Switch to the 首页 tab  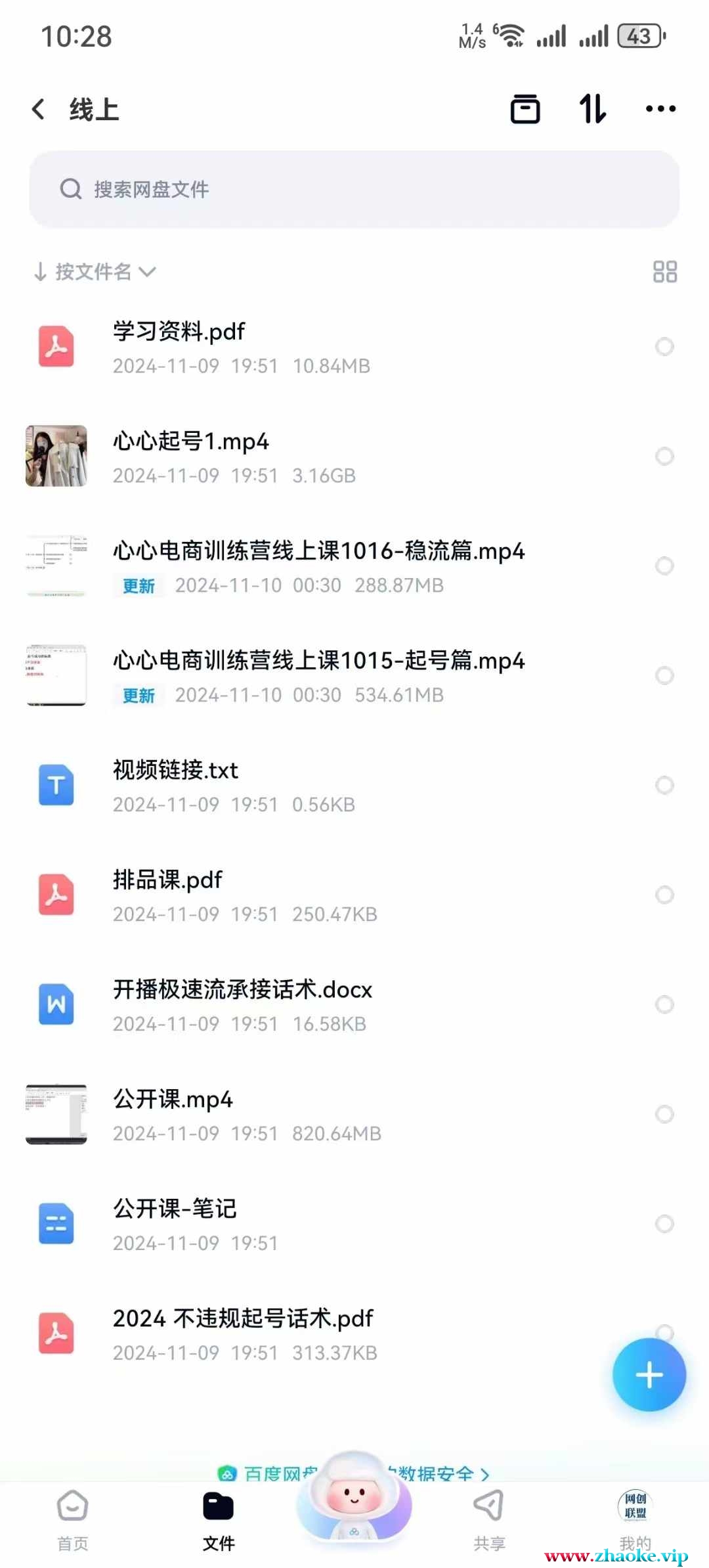(x=72, y=1519)
